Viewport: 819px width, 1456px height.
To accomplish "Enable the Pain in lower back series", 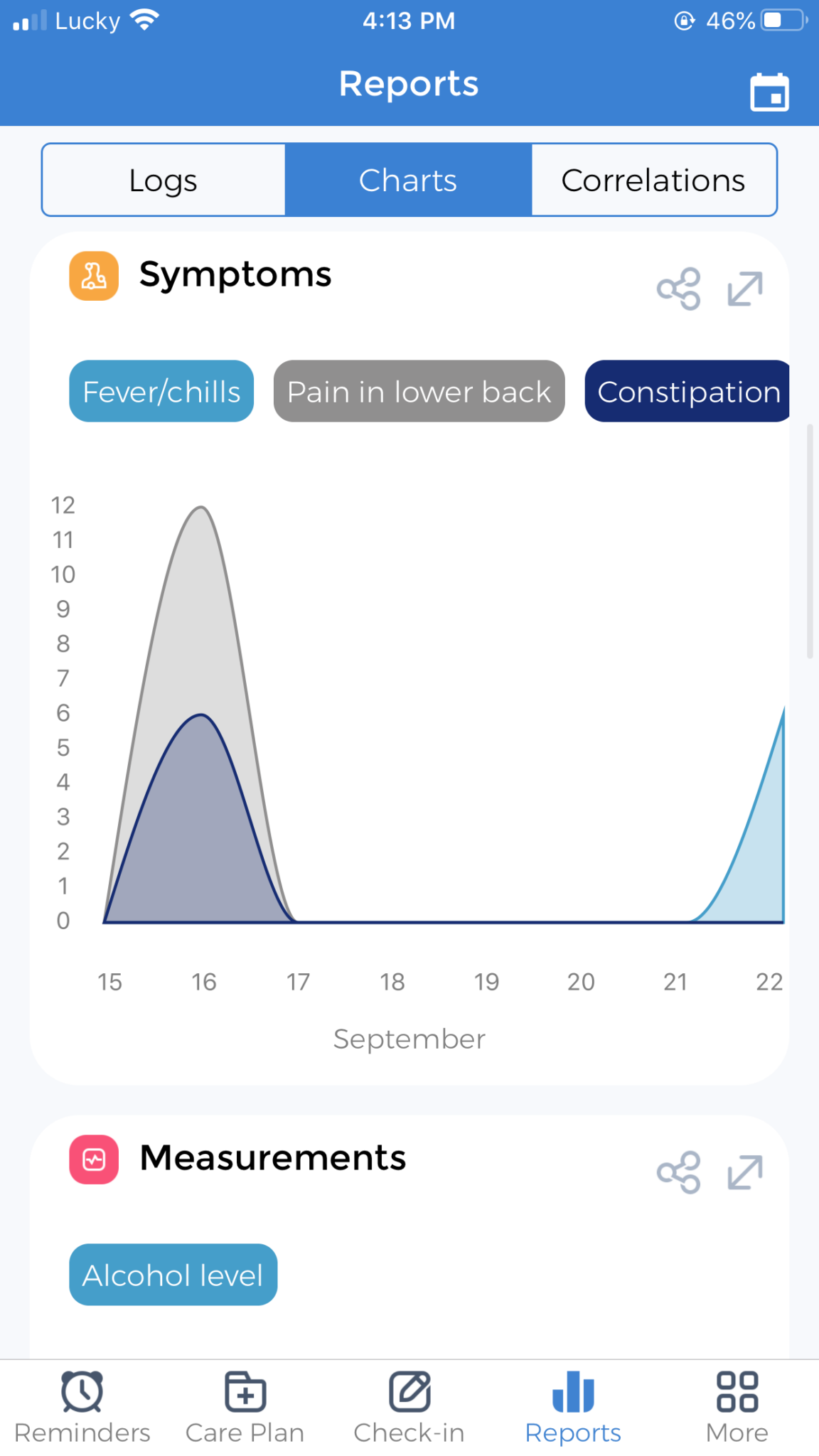I will point(418,392).
